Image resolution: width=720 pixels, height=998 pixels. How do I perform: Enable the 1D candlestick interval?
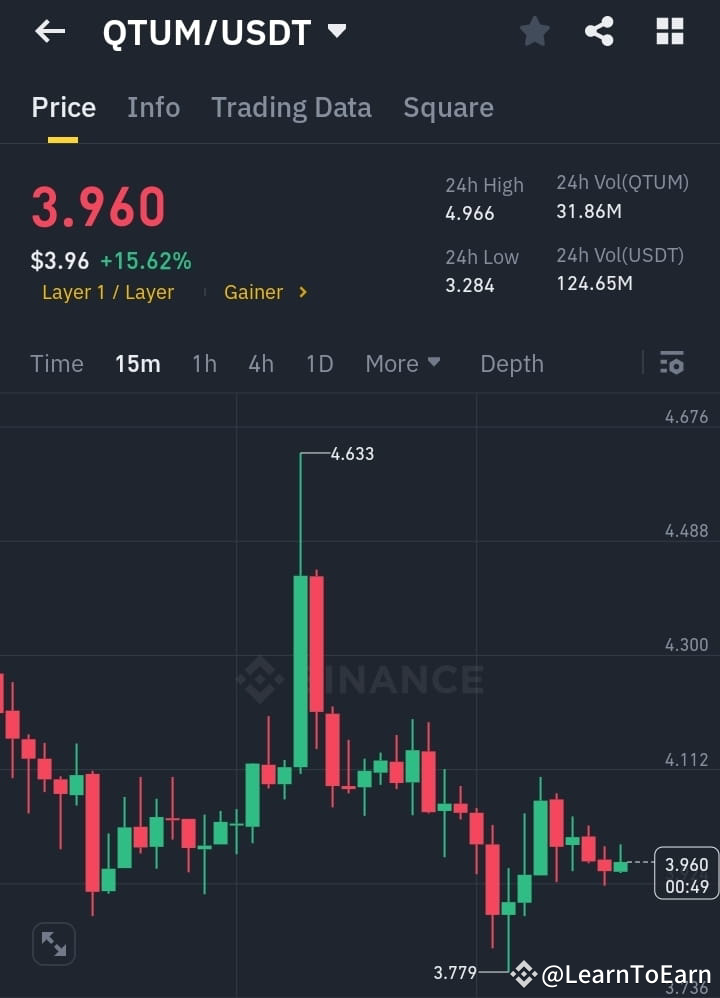click(x=319, y=363)
